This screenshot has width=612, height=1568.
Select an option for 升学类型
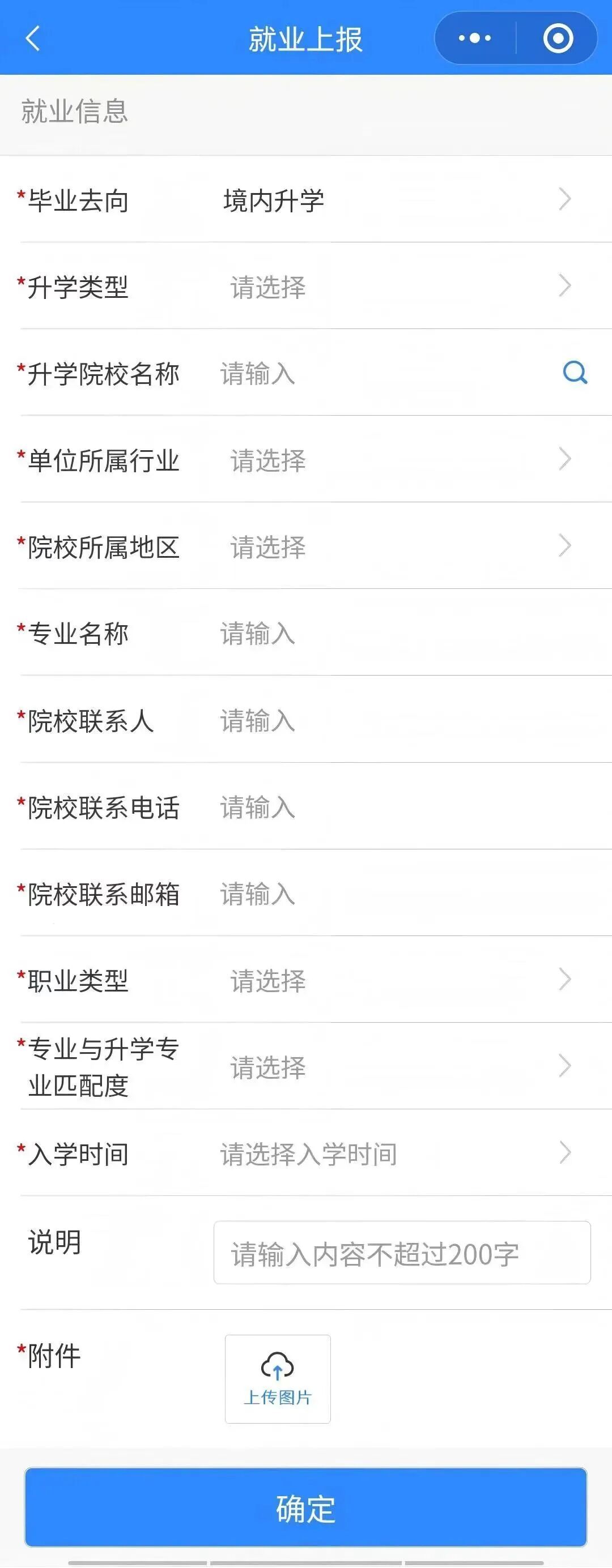tap(390, 287)
